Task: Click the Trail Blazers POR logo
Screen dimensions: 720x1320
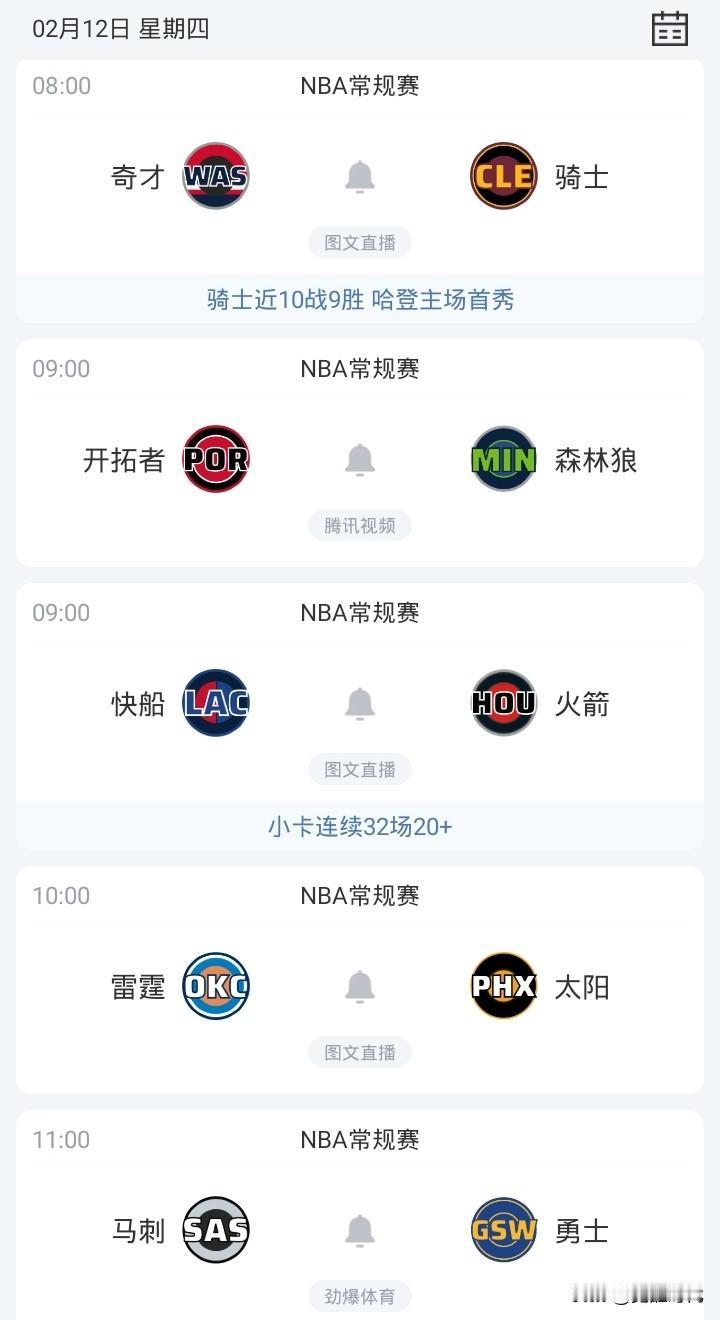Action: click(215, 459)
